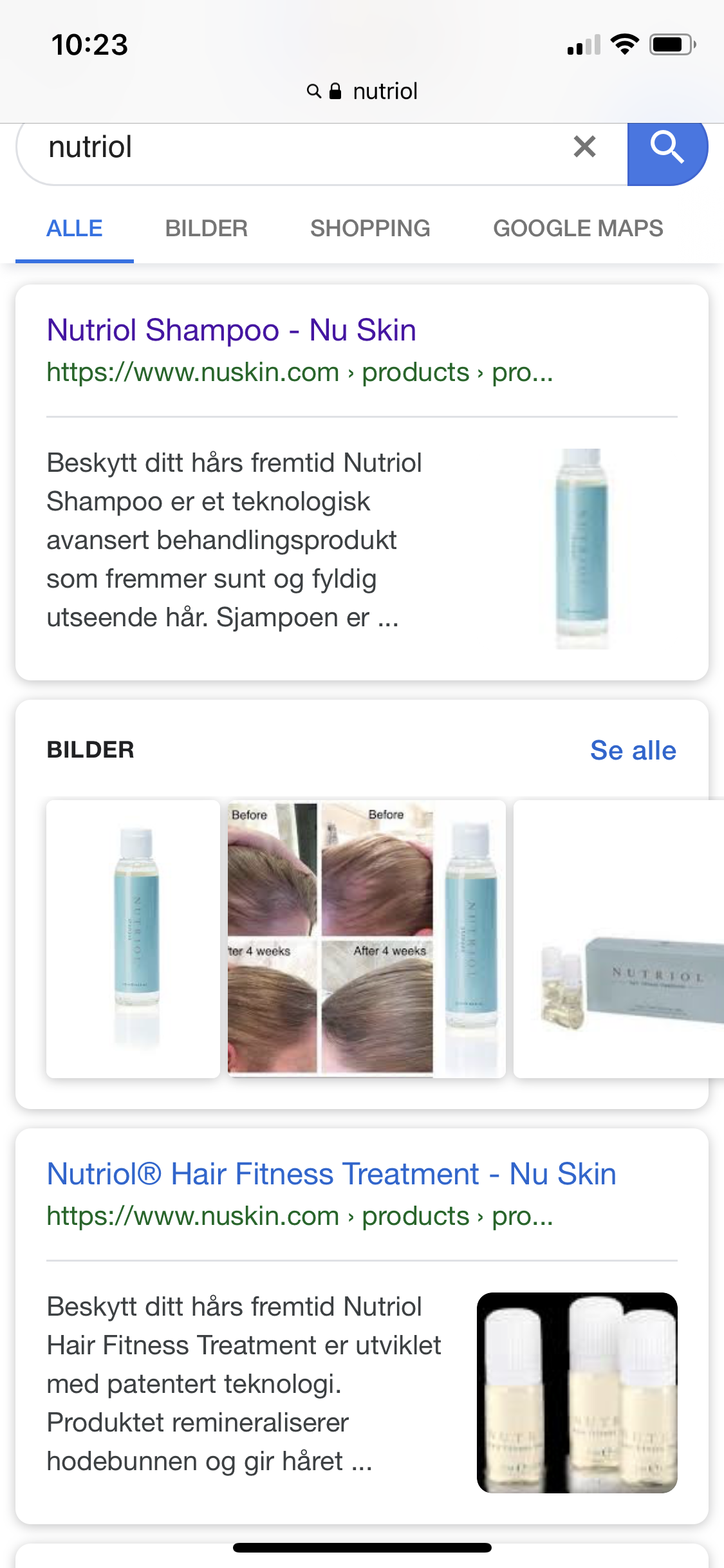This screenshot has width=724, height=1568.
Task: Open Nutriol Shampoo - Nu Skin result
Action: coord(231,330)
